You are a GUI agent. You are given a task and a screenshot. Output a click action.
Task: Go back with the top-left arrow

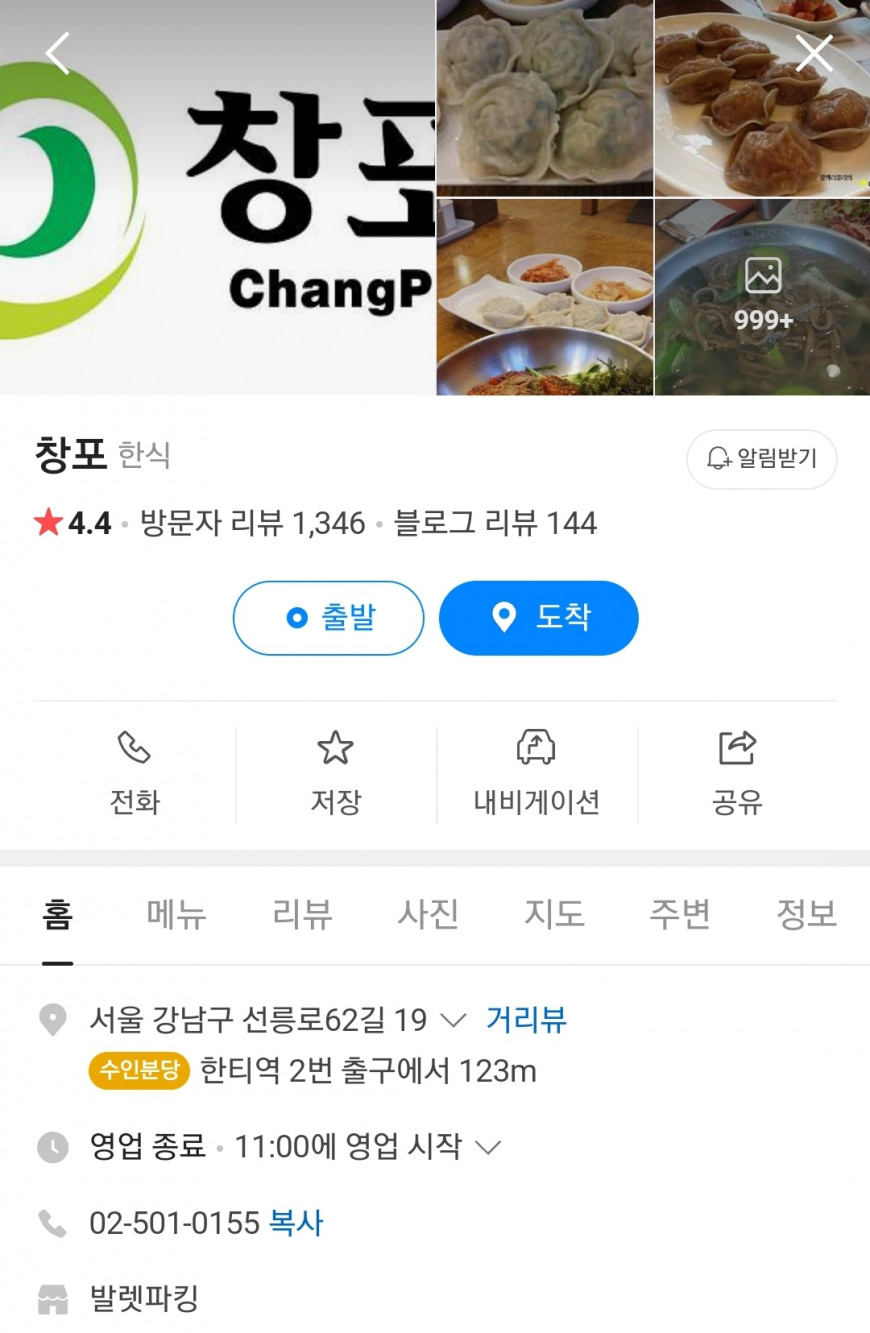(58, 53)
